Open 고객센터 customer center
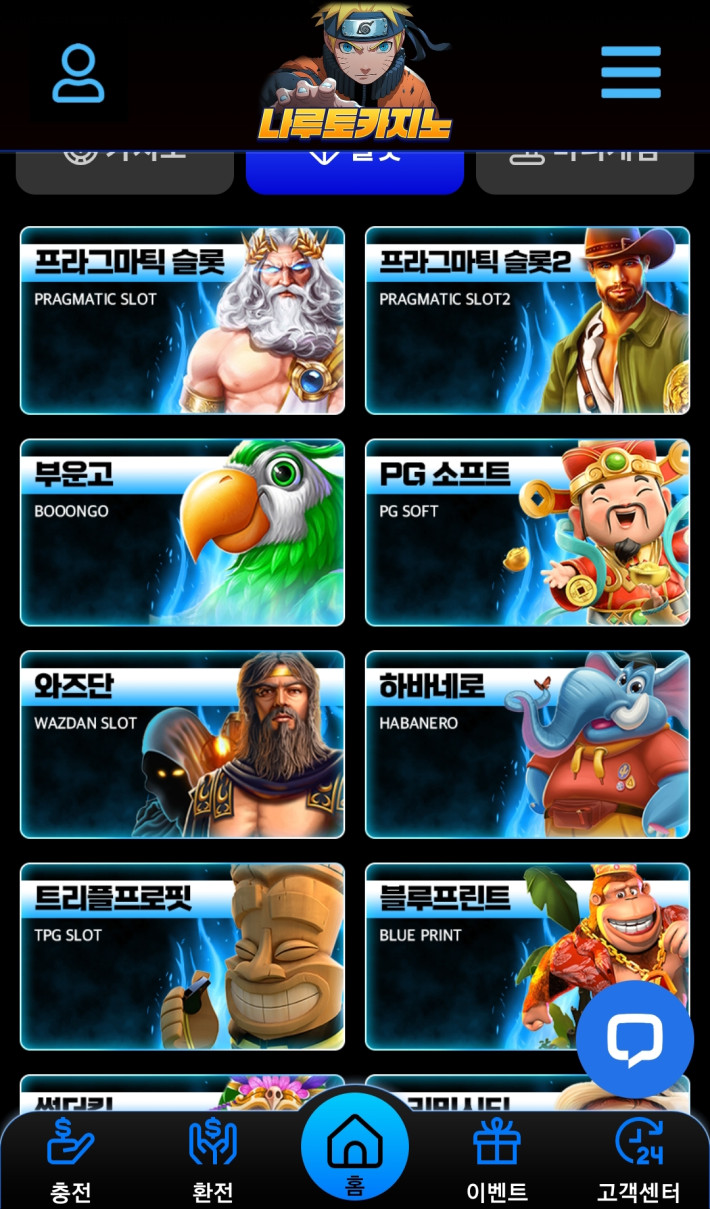 point(639,1160)
